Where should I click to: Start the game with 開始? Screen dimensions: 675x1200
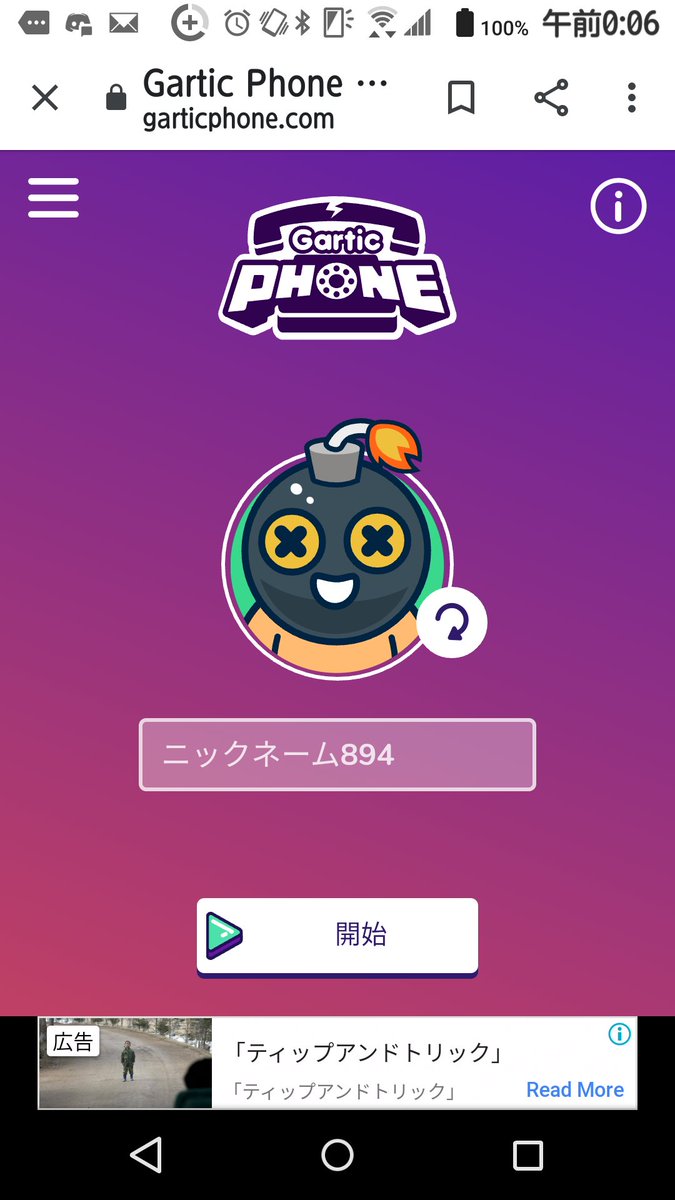click(337, 936)
